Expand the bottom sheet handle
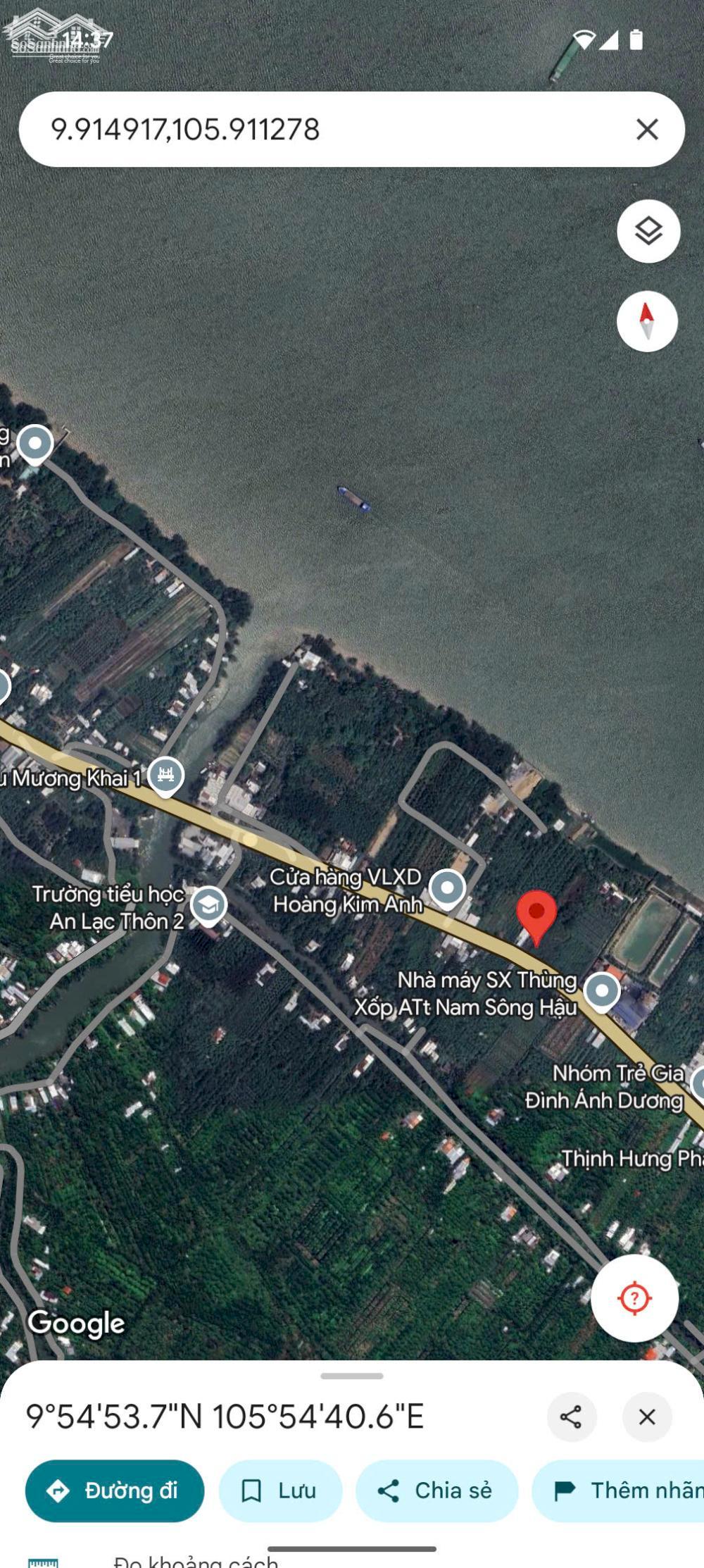The height and width of the screenshot is (1568, 704). coord(351,1376)
